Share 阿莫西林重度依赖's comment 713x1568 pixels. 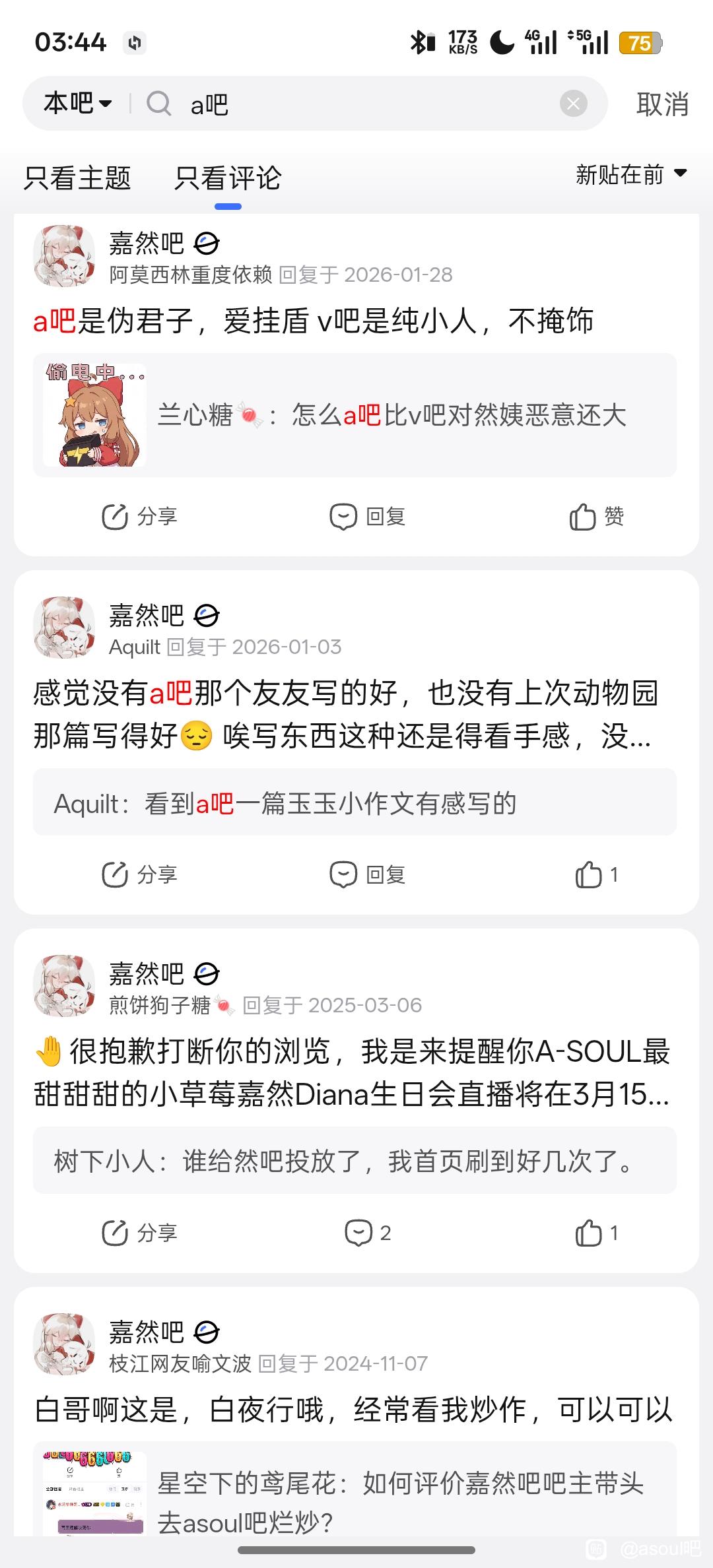coord(139,517)
